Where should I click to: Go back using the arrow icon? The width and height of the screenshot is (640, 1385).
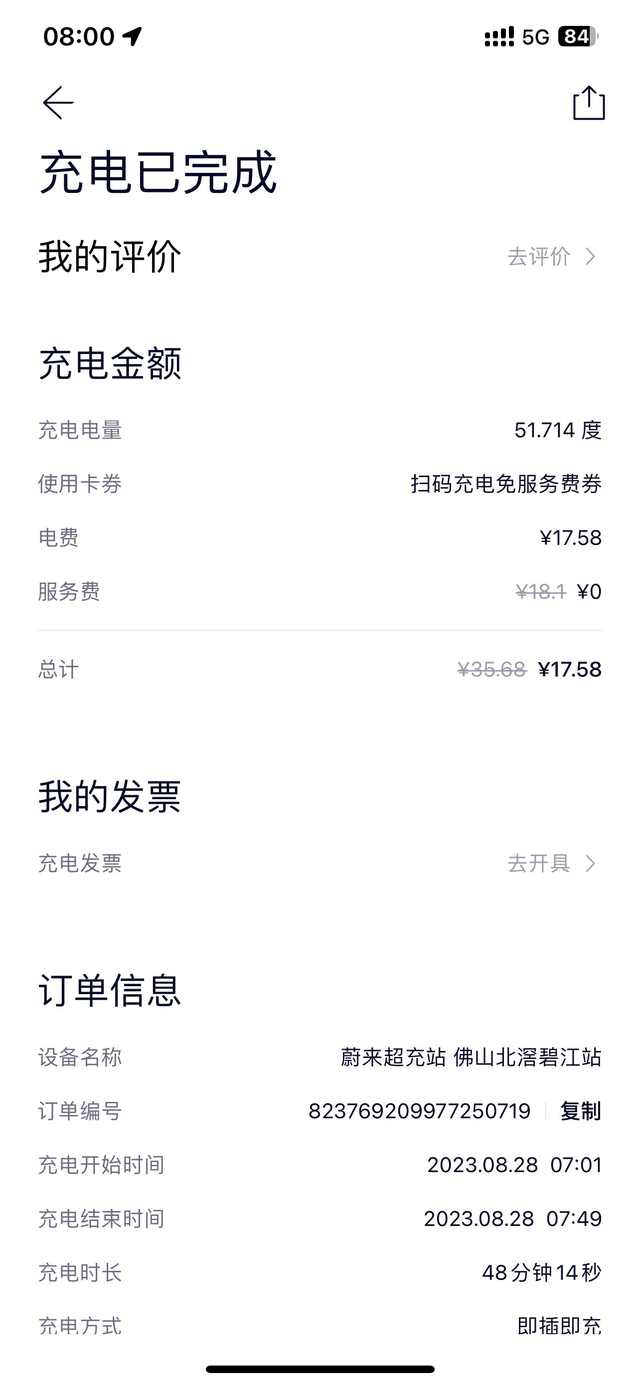click(58, 103)
